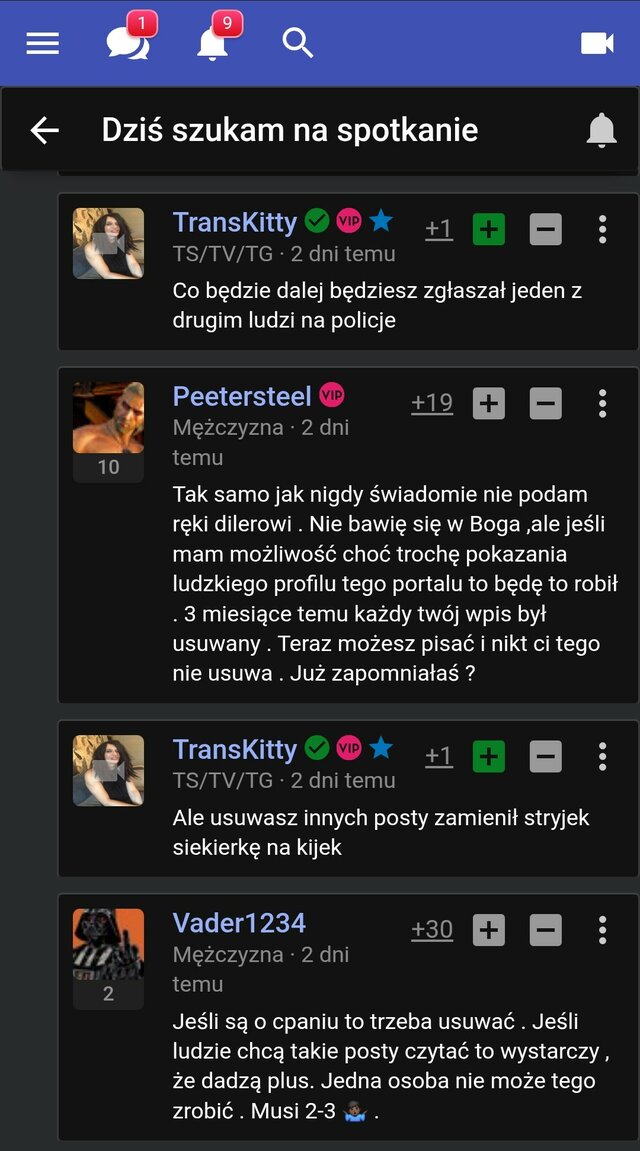Upvote Peetersteel's comment with plus

coord(488,403)
